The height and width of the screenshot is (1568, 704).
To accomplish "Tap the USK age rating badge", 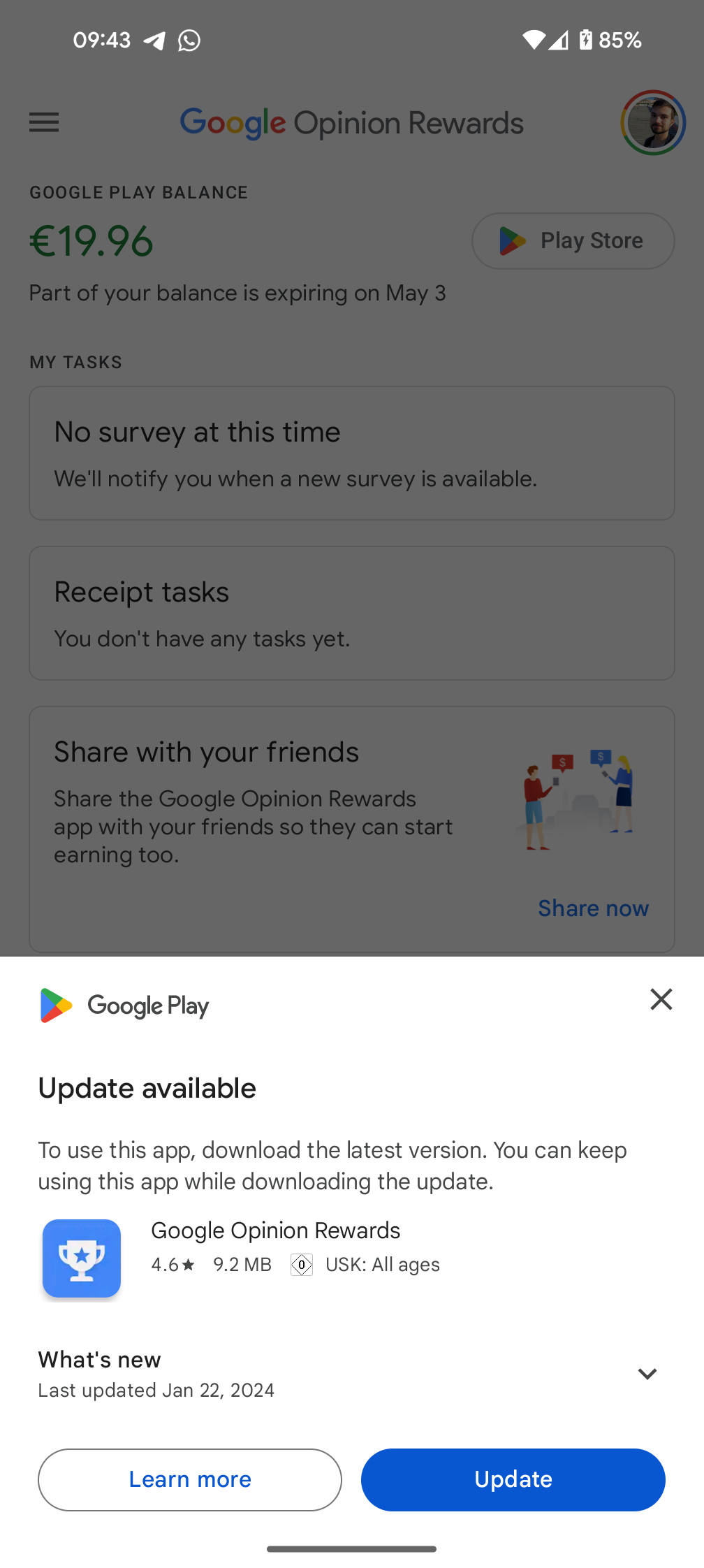I will click(x=301, y=1265).
